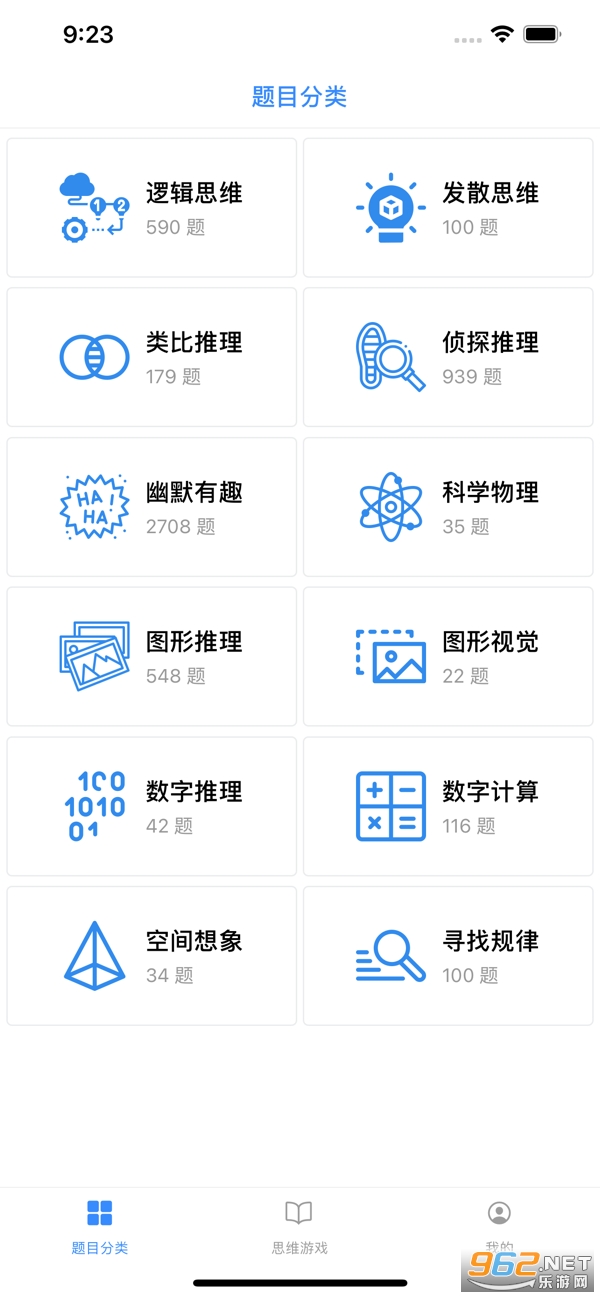Open the 数字计算 category

[449, 806]
